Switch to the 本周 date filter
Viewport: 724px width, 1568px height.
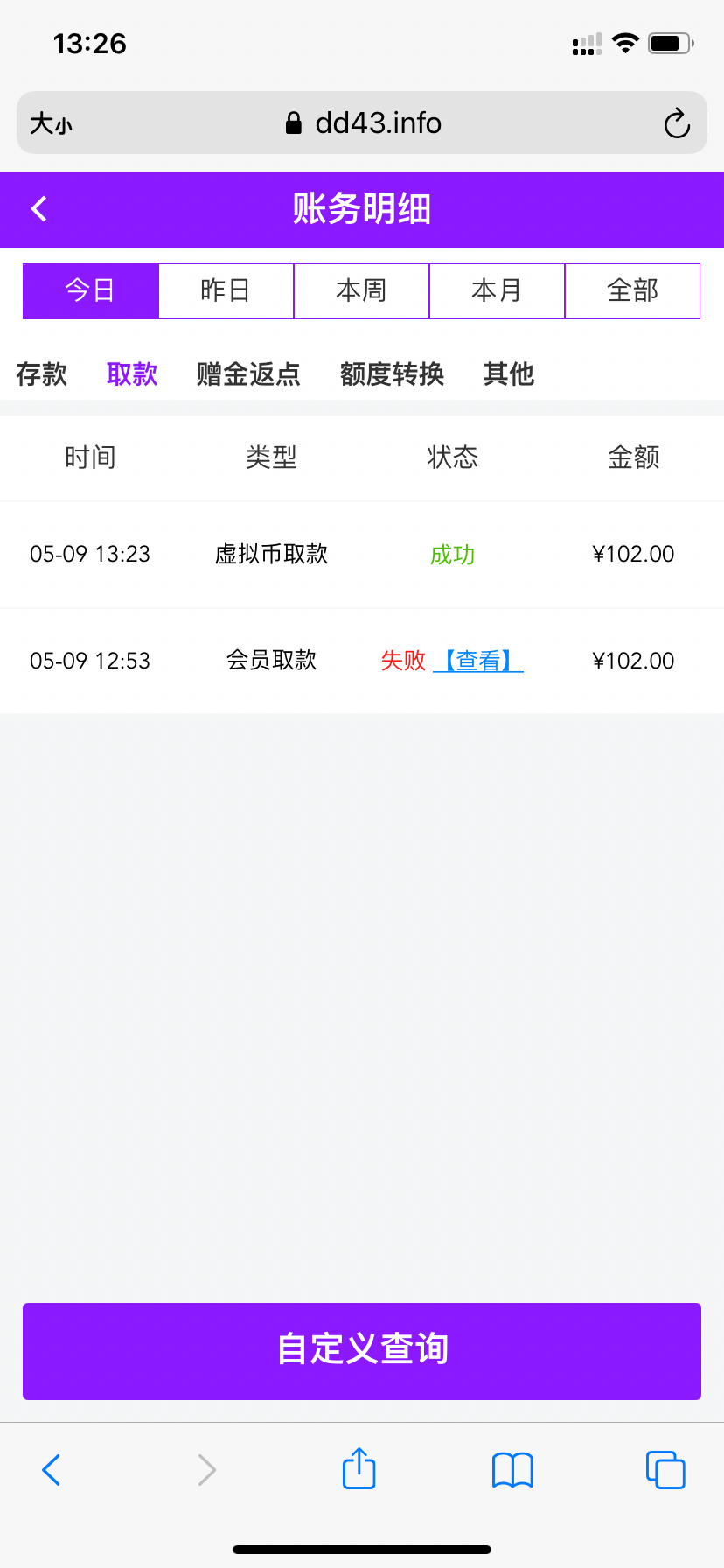361,291
